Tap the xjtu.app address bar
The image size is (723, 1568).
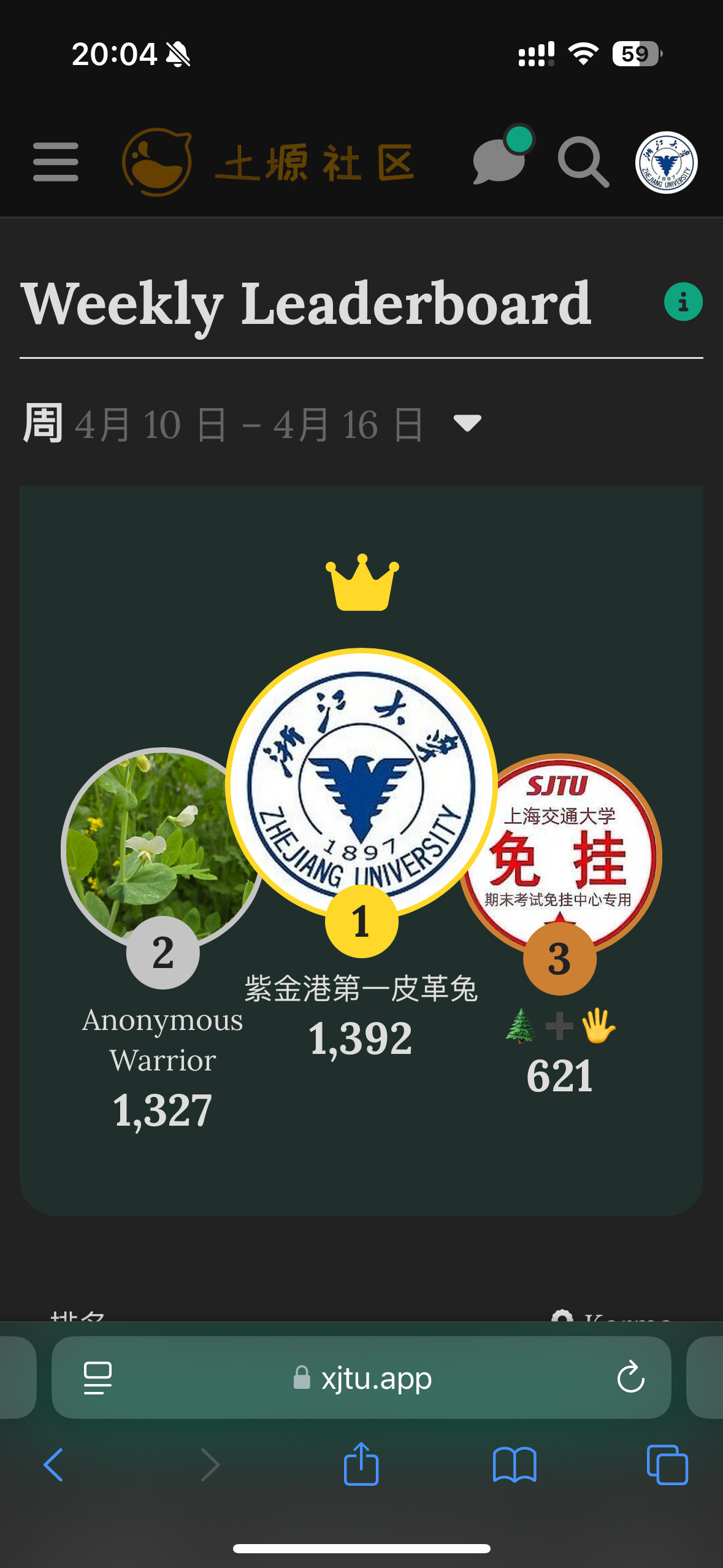[362, 1378]
